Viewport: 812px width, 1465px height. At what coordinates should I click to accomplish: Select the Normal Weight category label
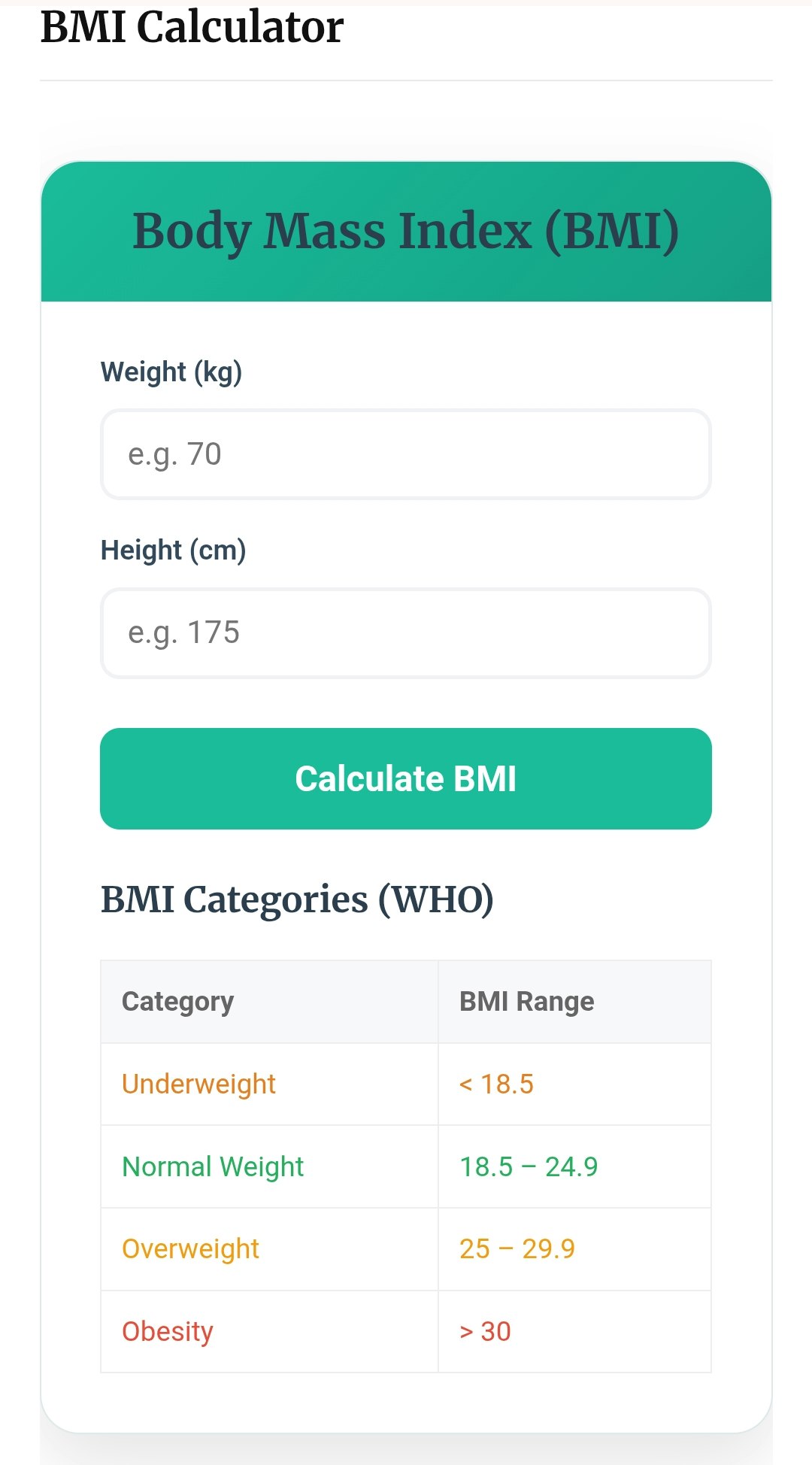(x=212, y=1166)
